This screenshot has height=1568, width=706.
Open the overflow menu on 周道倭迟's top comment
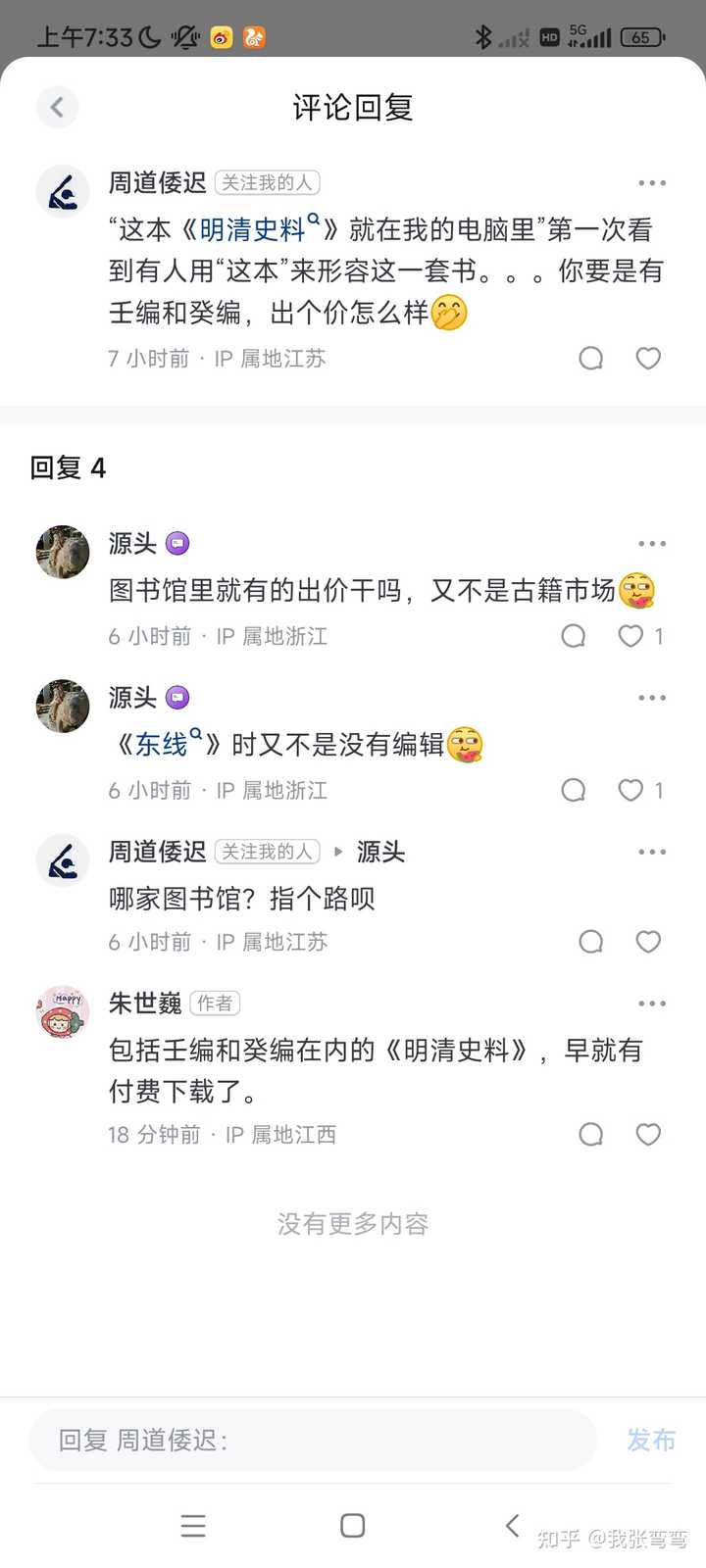coord(651,183)
